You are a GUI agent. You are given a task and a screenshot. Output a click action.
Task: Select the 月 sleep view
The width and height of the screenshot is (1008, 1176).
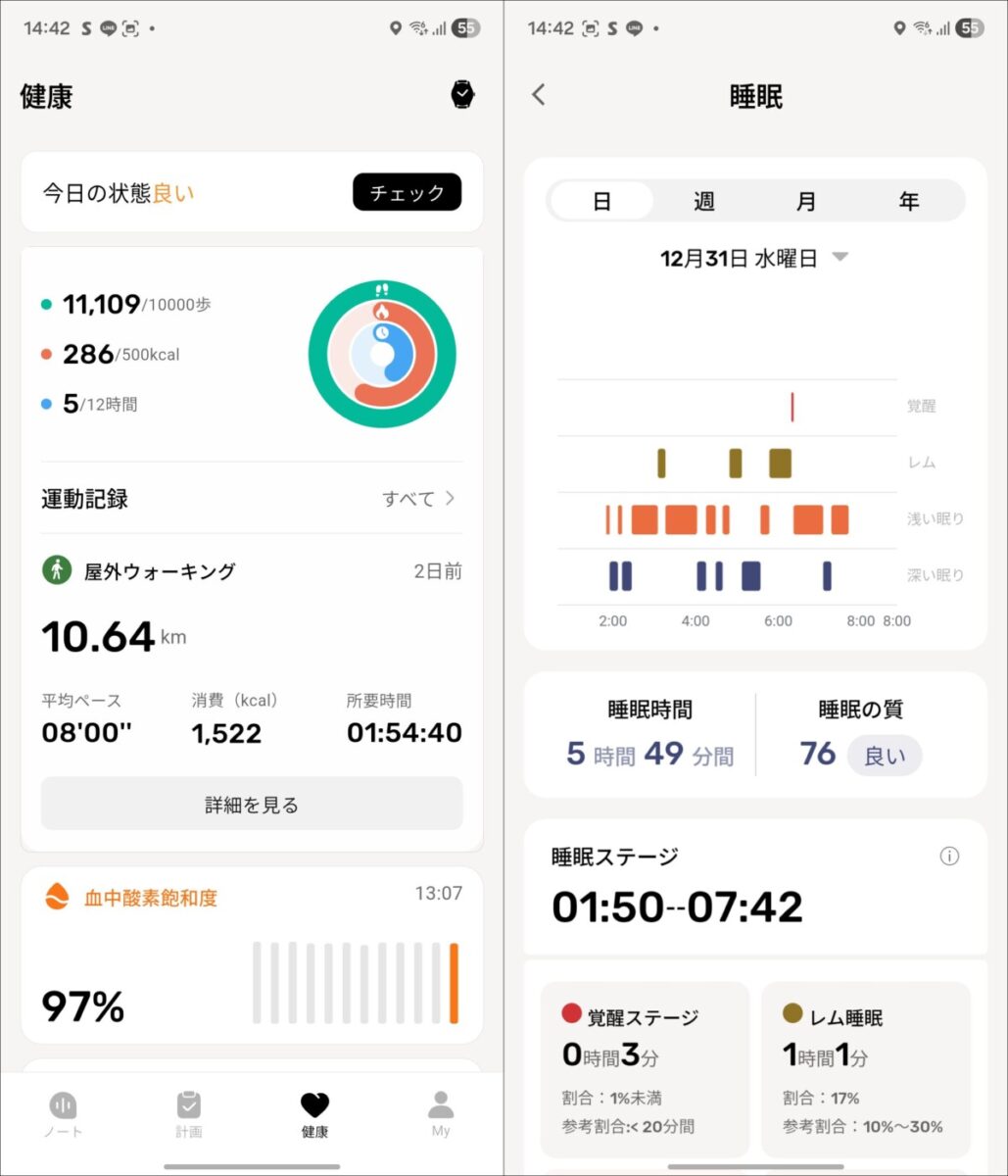[x=806, y=202]
